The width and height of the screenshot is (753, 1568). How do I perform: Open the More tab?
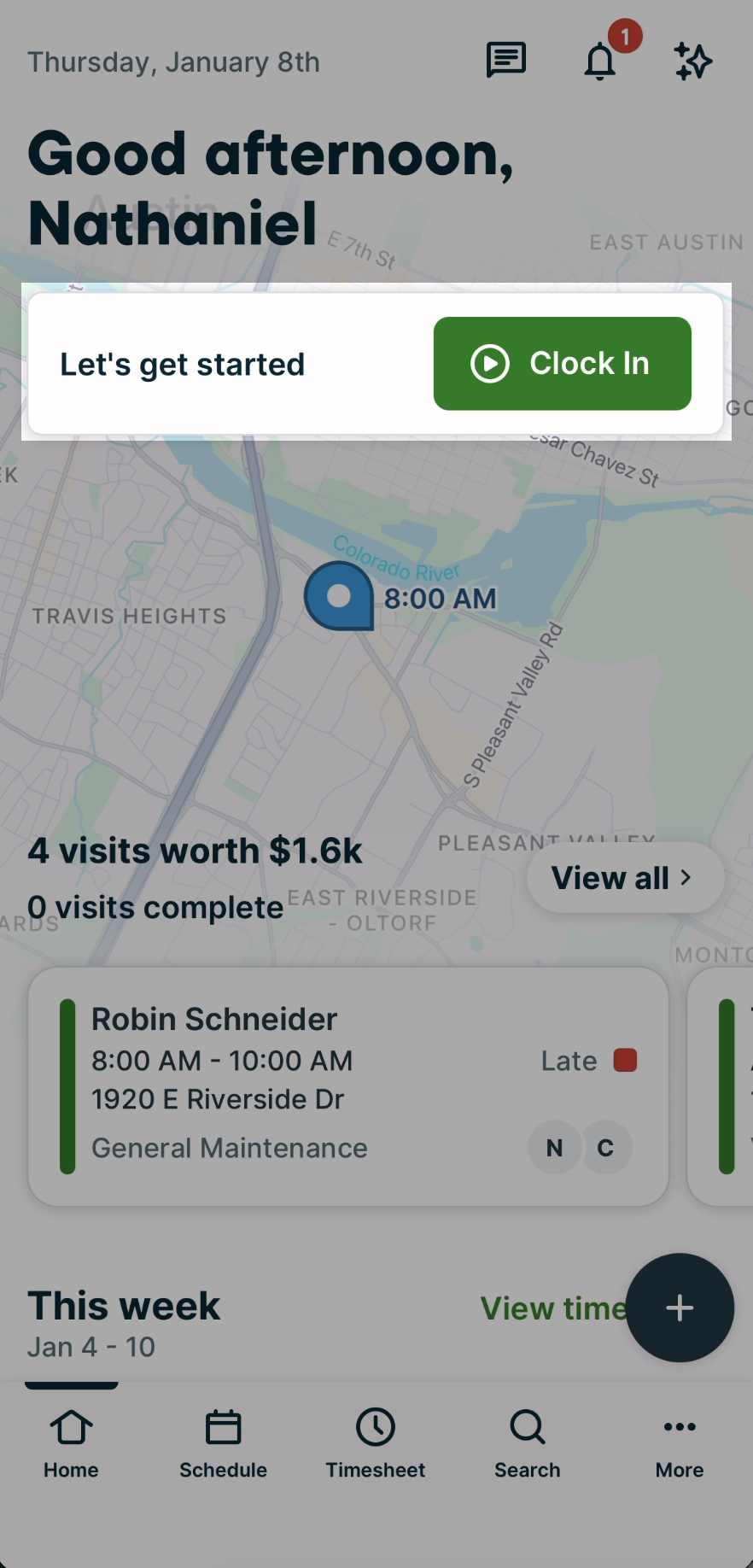680,1443
